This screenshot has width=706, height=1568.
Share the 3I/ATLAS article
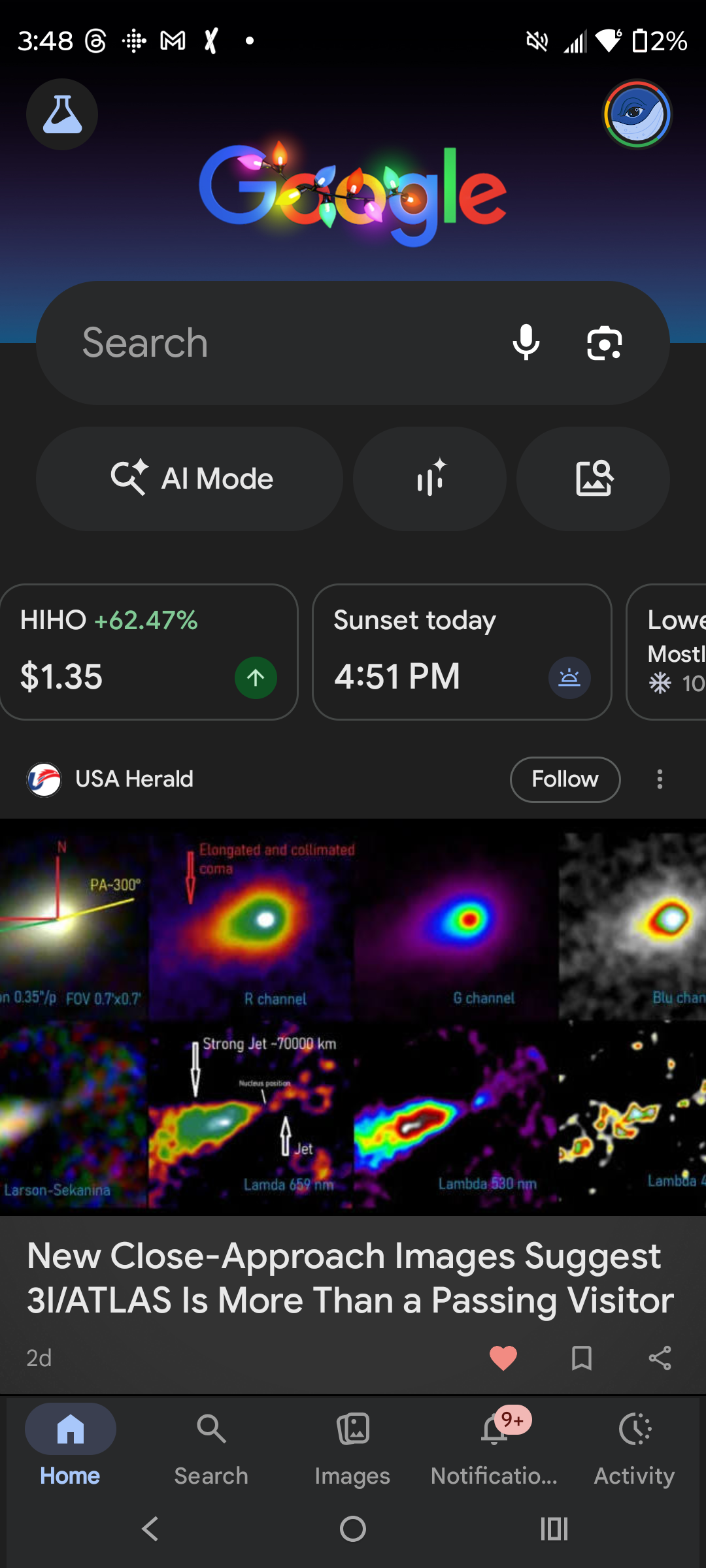[660, 1358]
